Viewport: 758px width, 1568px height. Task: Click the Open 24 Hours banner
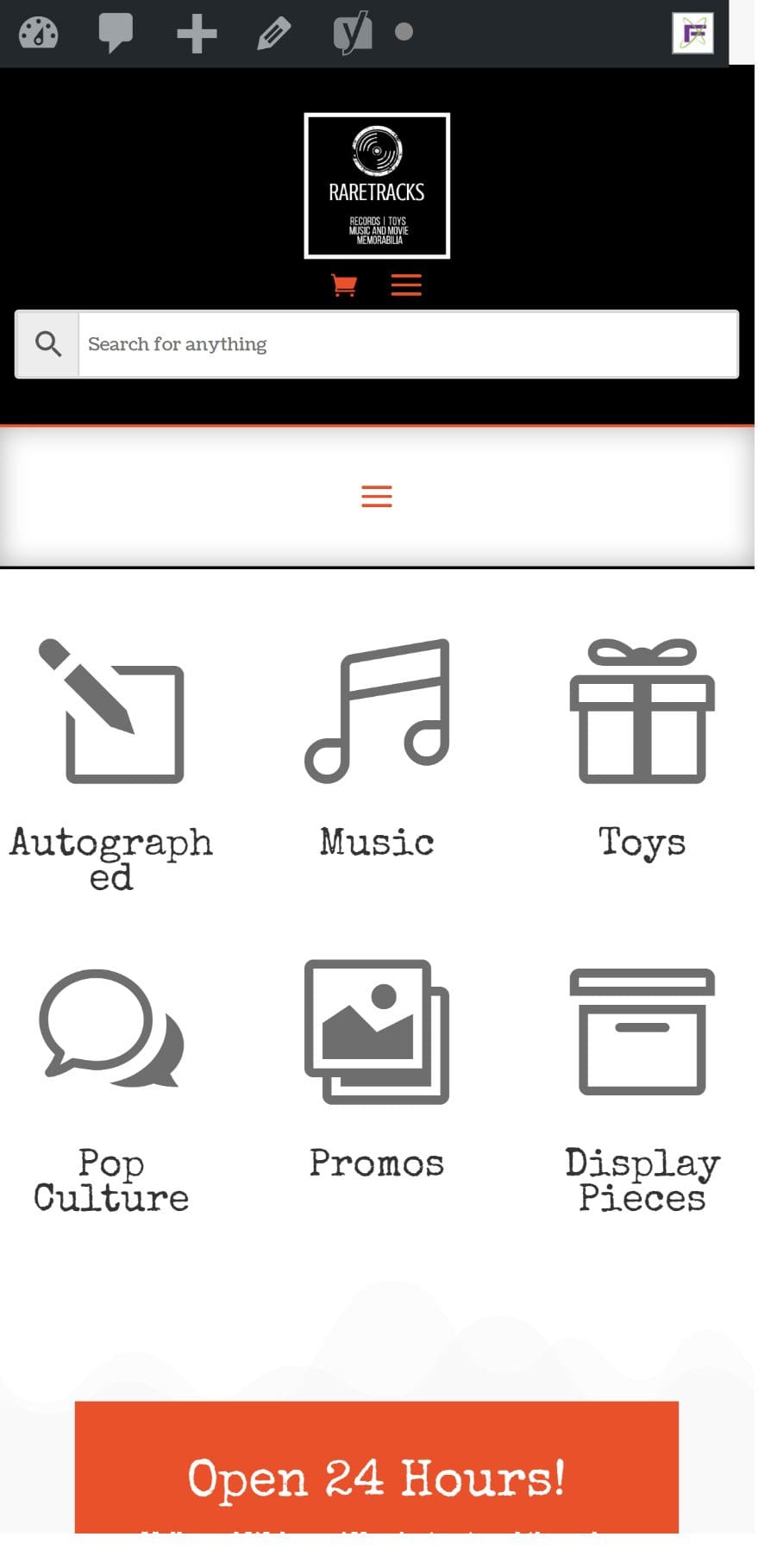pos(378,1478)
